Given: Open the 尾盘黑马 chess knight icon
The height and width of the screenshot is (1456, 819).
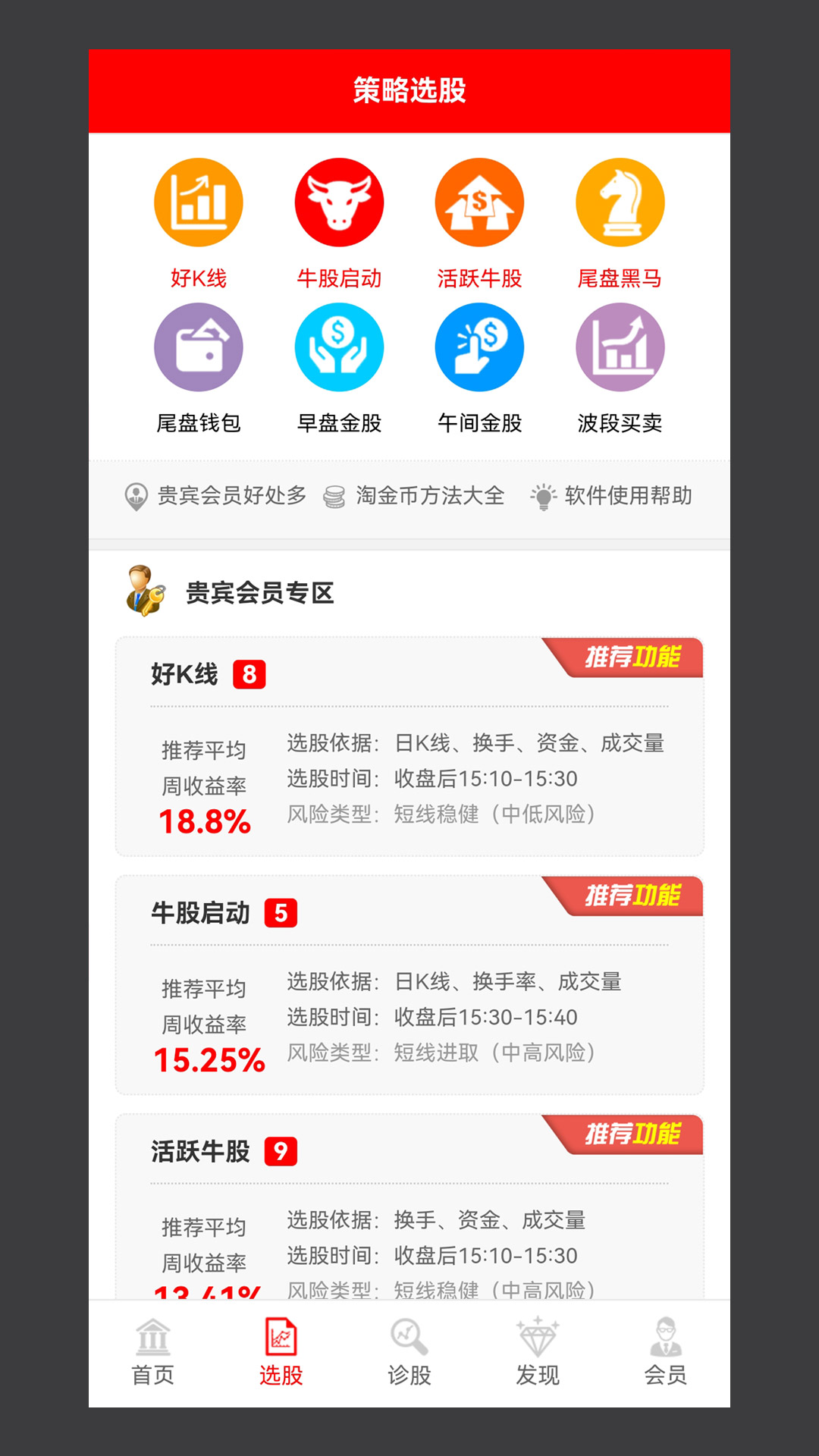Looking at the screenshot, I should [620, 202].
